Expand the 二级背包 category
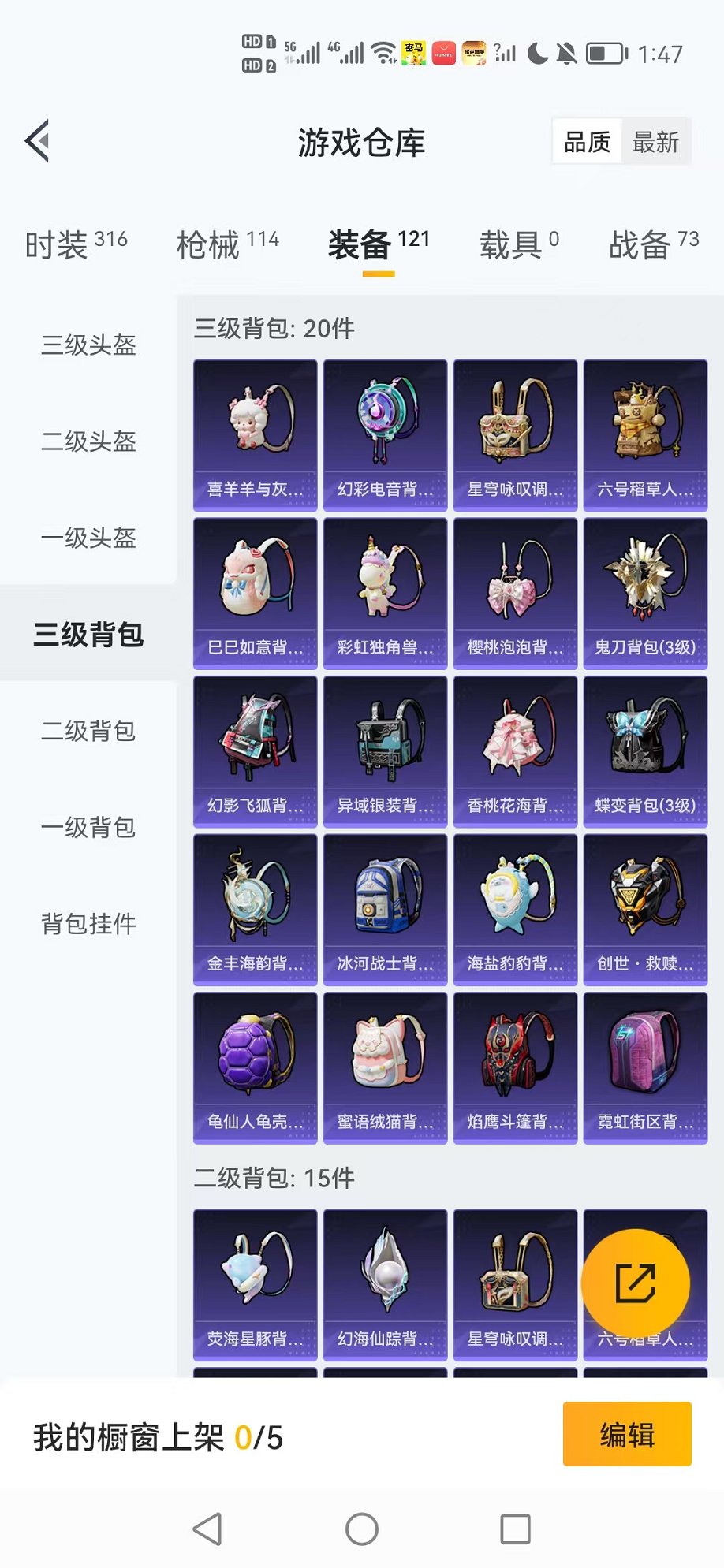Image resolution: width=724 pixels, height=1568 pixels. (x=88, y=732)
